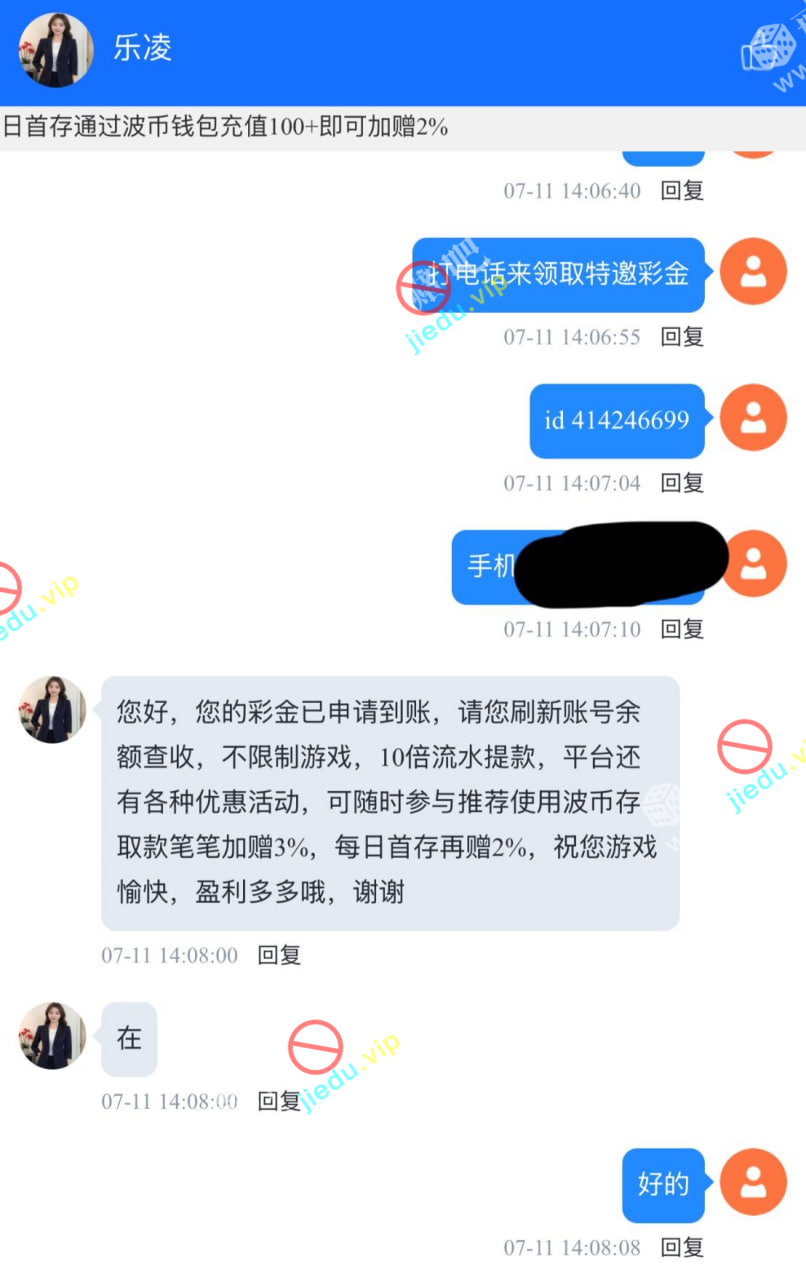Open 乐凌's profile avatar in header

[56, 50]
